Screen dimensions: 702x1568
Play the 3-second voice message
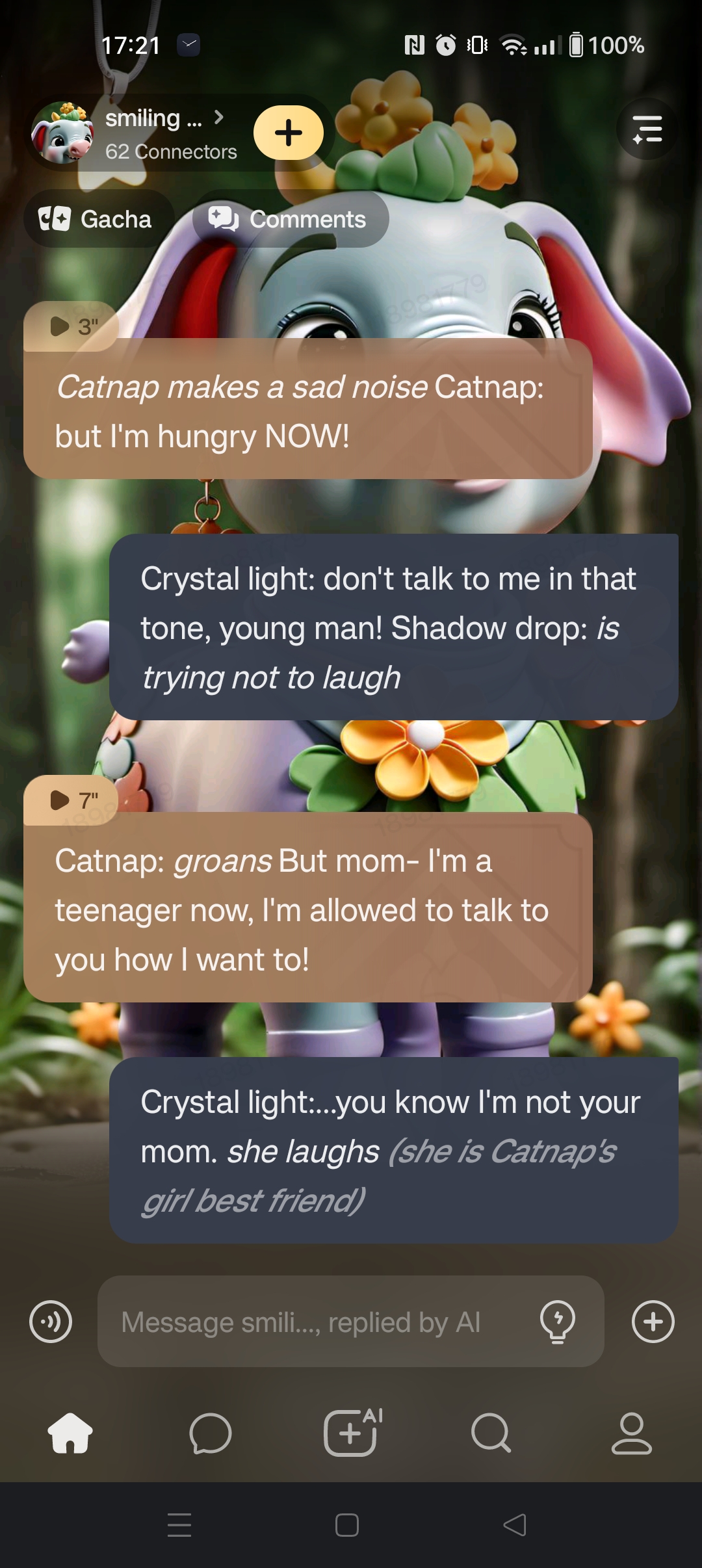[71, 326]
